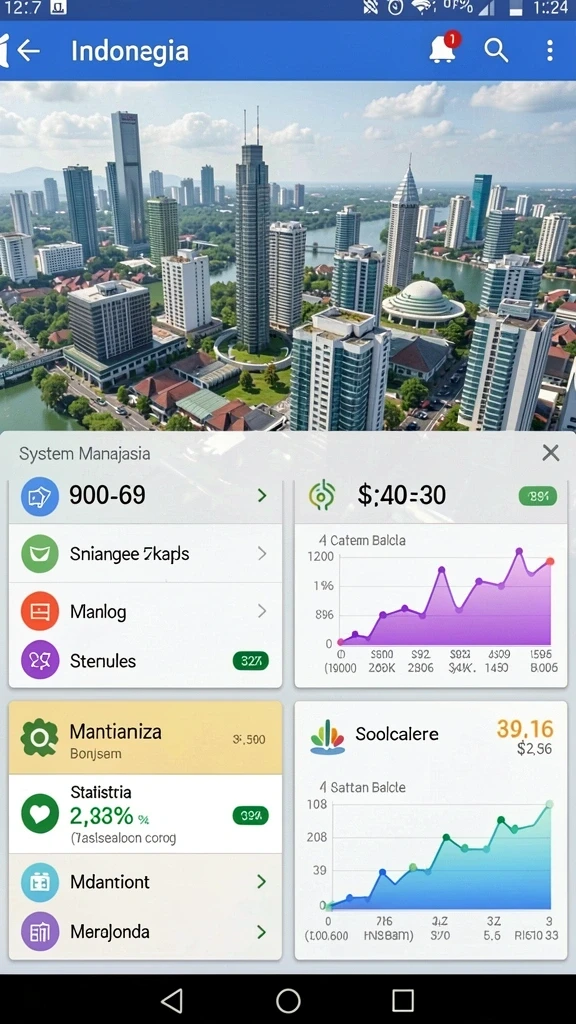
Task: Open search in the app bar
Action: tap(496, 50)
